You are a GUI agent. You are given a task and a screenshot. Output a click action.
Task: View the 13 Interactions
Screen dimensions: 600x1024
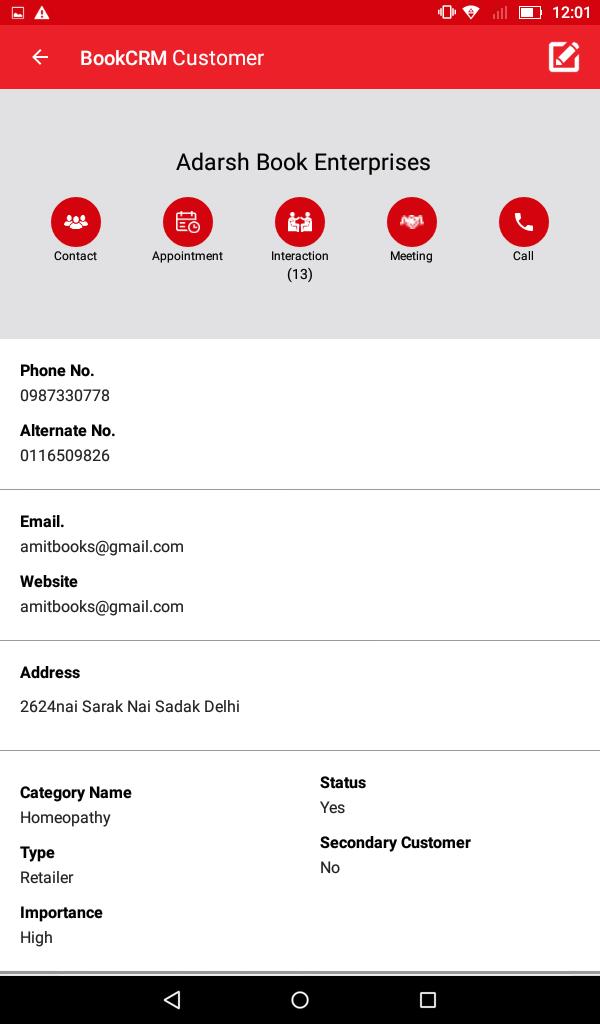click(x=300, y=222)
